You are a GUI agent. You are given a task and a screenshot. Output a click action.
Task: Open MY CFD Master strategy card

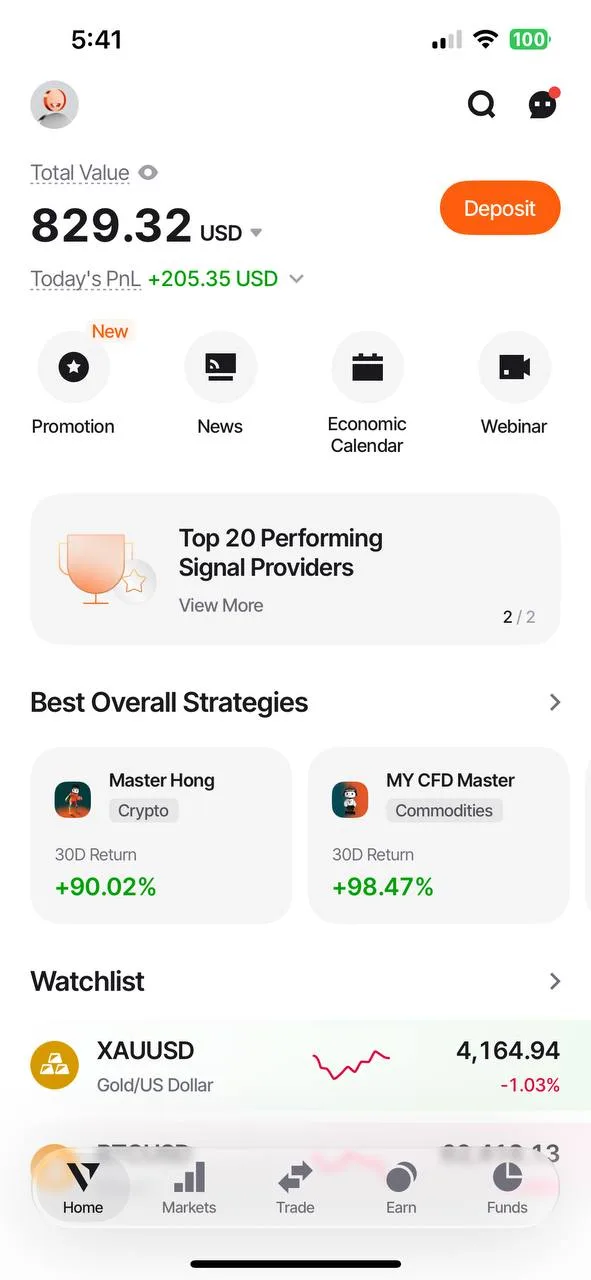pos(438,835)
